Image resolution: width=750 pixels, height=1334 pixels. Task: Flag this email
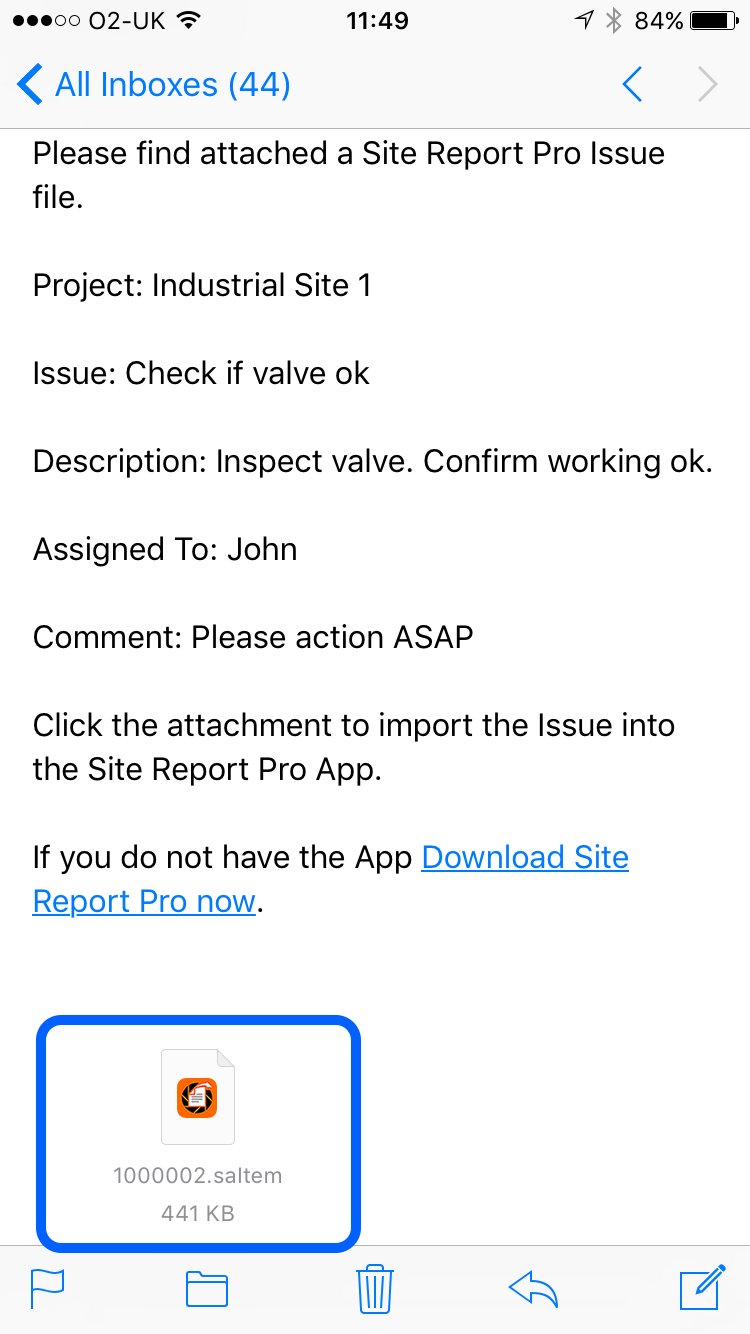(48, 1288)
